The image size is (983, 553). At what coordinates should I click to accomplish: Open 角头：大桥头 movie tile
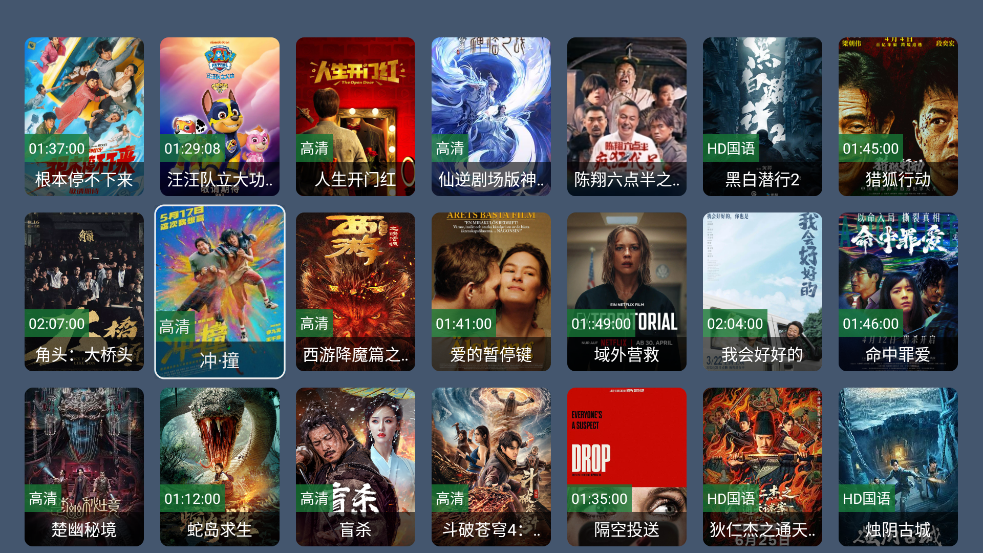pyautogui.click(x=84, y=291)
